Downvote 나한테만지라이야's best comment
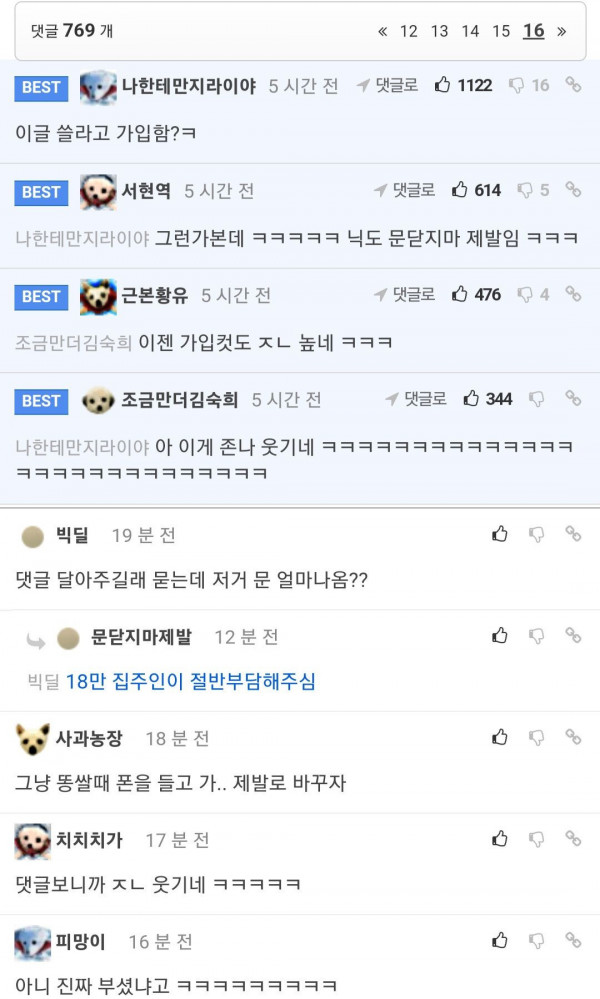Image resolution: width=600 pixels, height=999 pixels. 517,85
